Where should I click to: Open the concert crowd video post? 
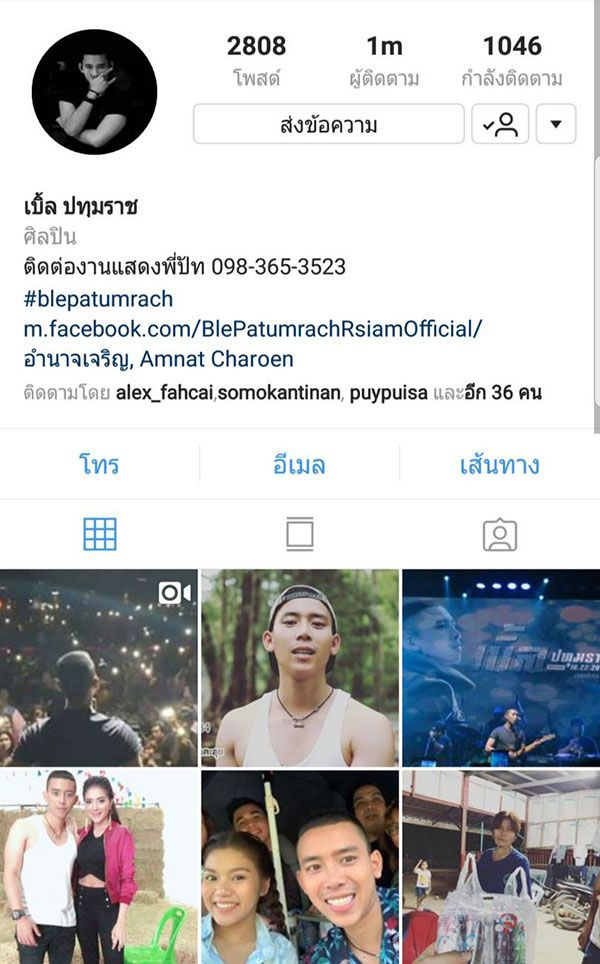point(98,667)
